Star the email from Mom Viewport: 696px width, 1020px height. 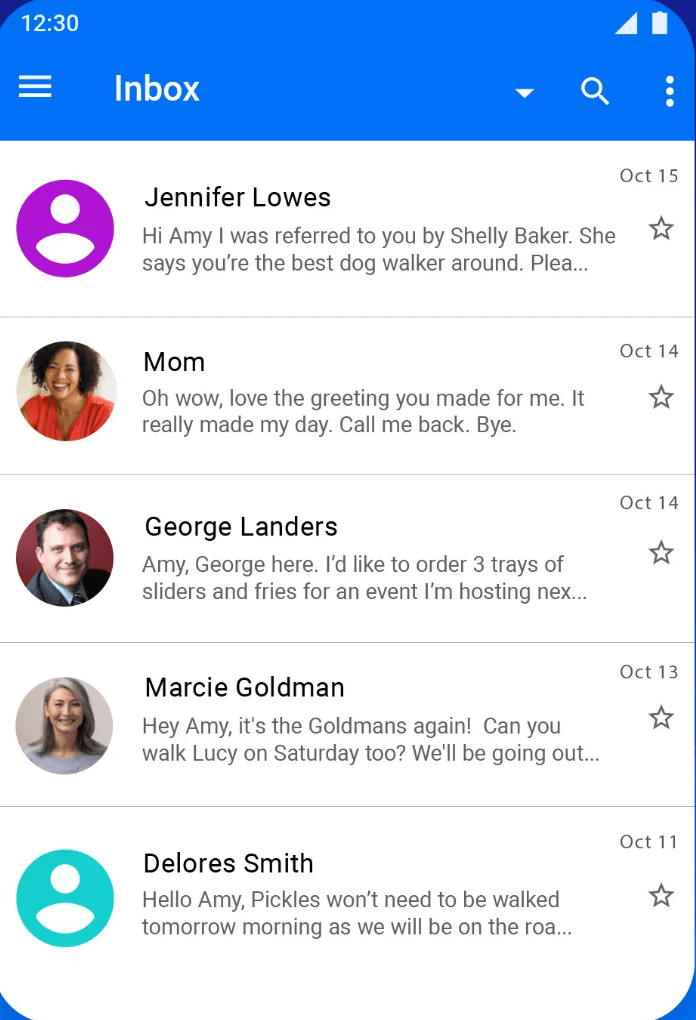[x=661, y=398]
